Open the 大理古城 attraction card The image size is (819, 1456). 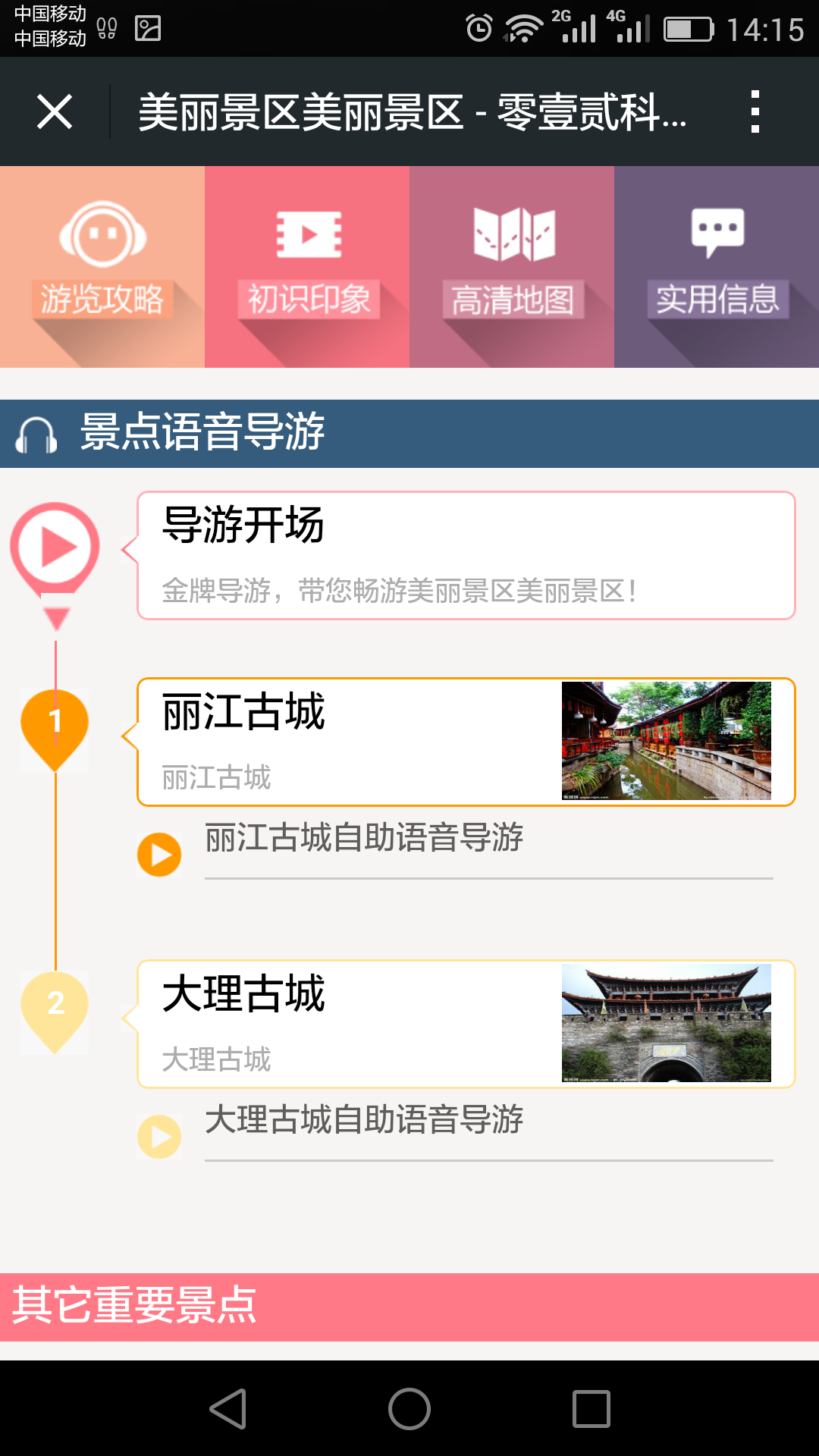466,1024
